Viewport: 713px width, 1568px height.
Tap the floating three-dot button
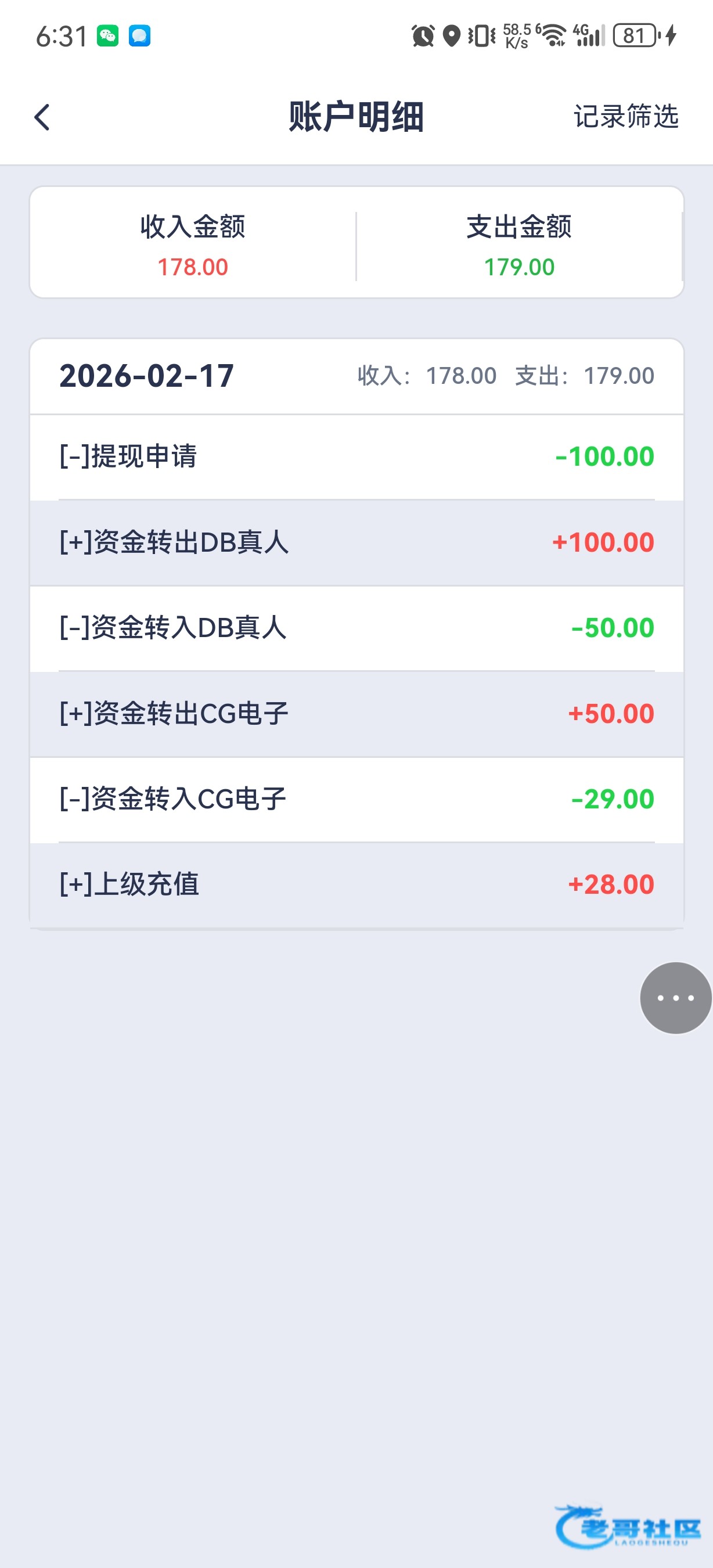(x=675, y=998)
